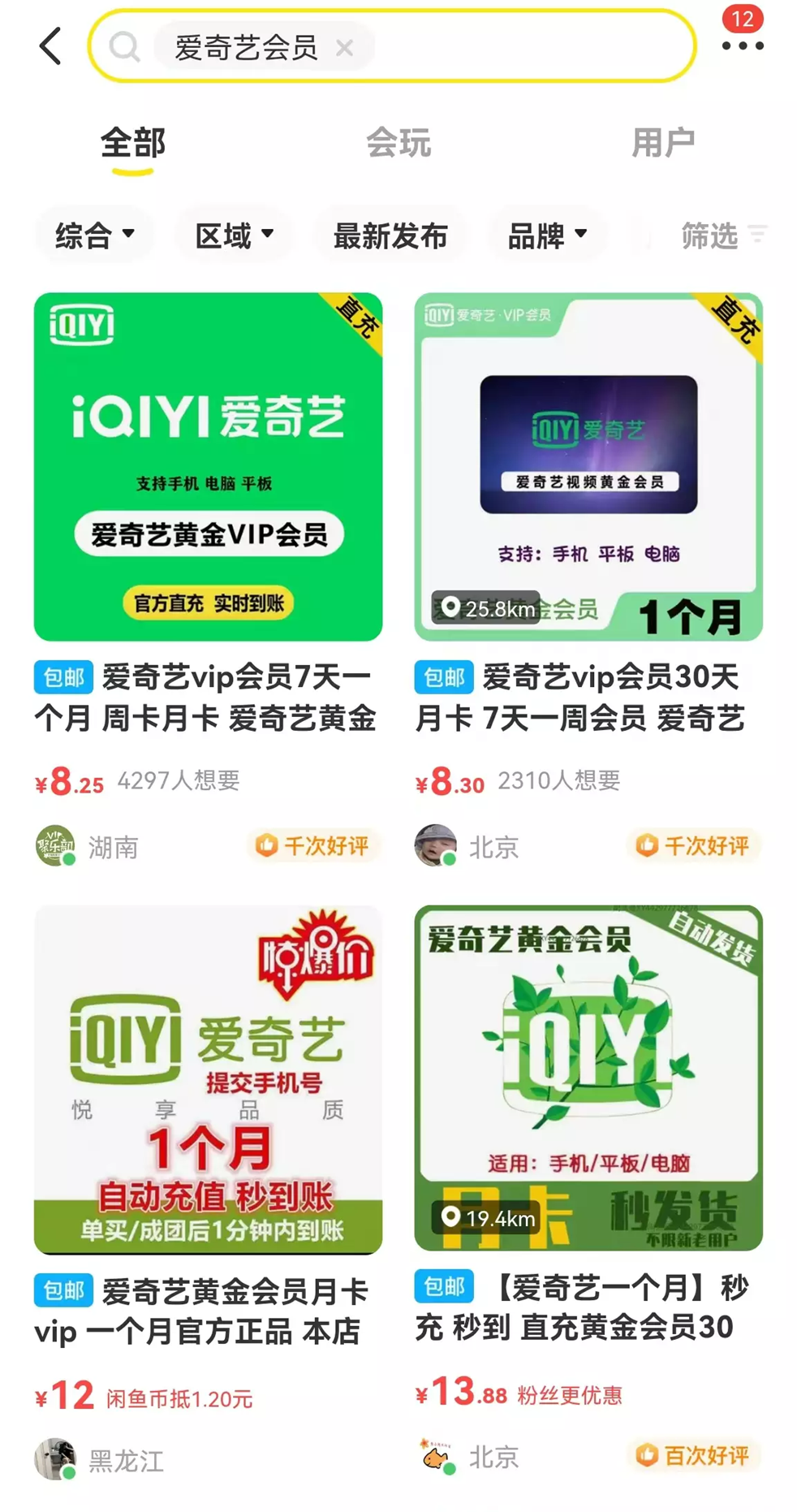The image size is (797, 1512).
Task: Select the 全部 tab
Action: (133, 143)
